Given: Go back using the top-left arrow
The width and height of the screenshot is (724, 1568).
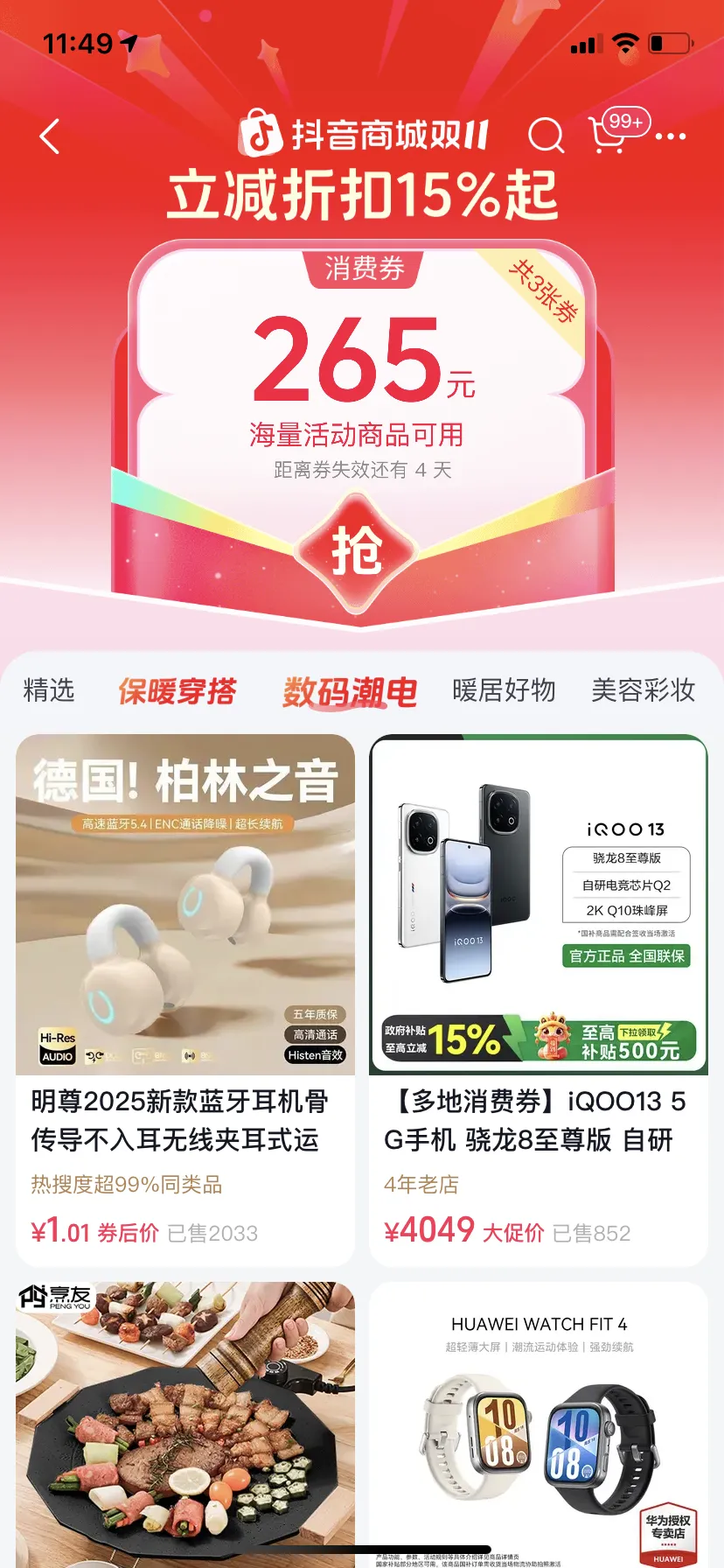Looking at the screenshot, I should pyautogui.click(x=50, y=136).
